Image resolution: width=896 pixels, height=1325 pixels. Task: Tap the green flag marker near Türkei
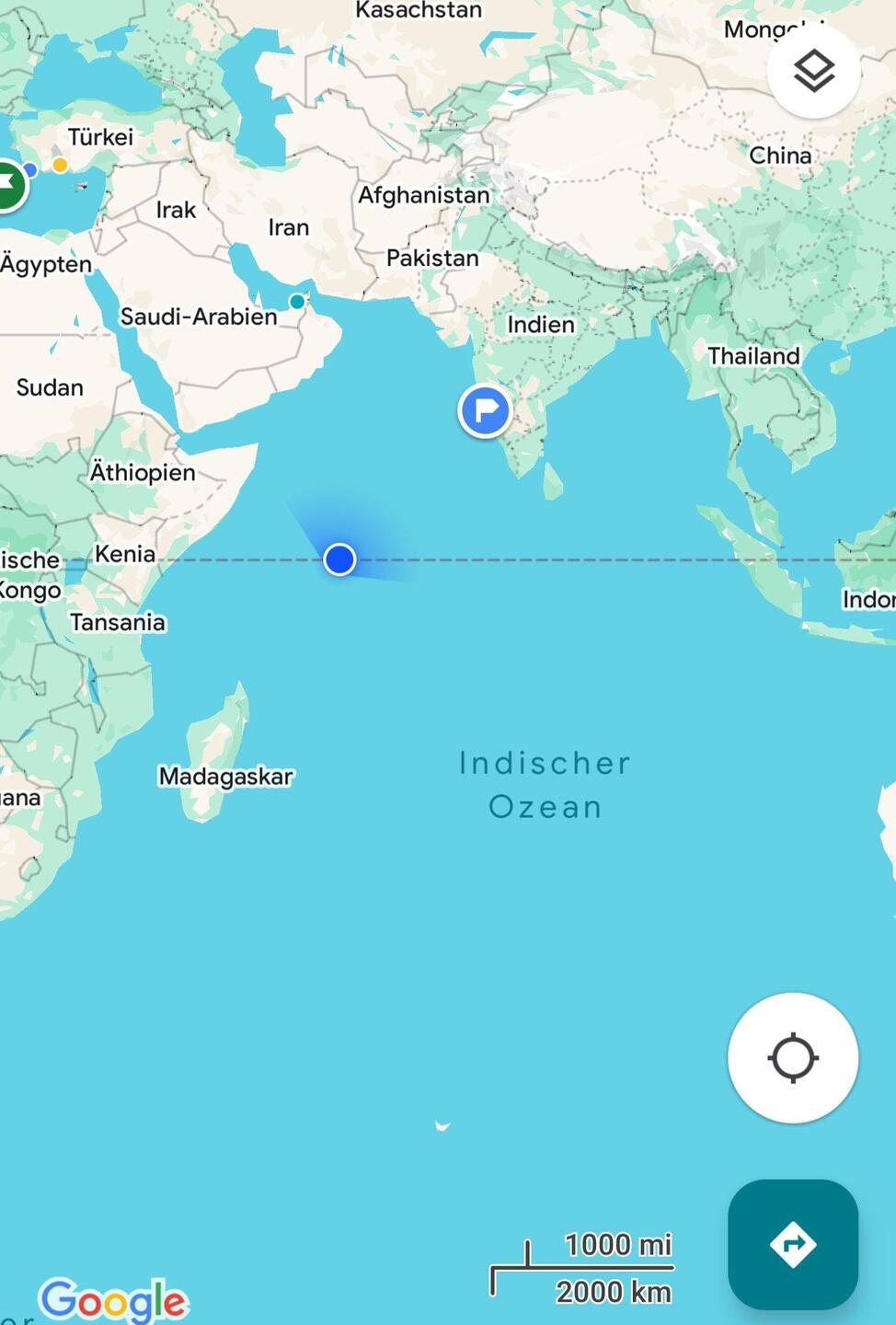click(x=9, y=186)
